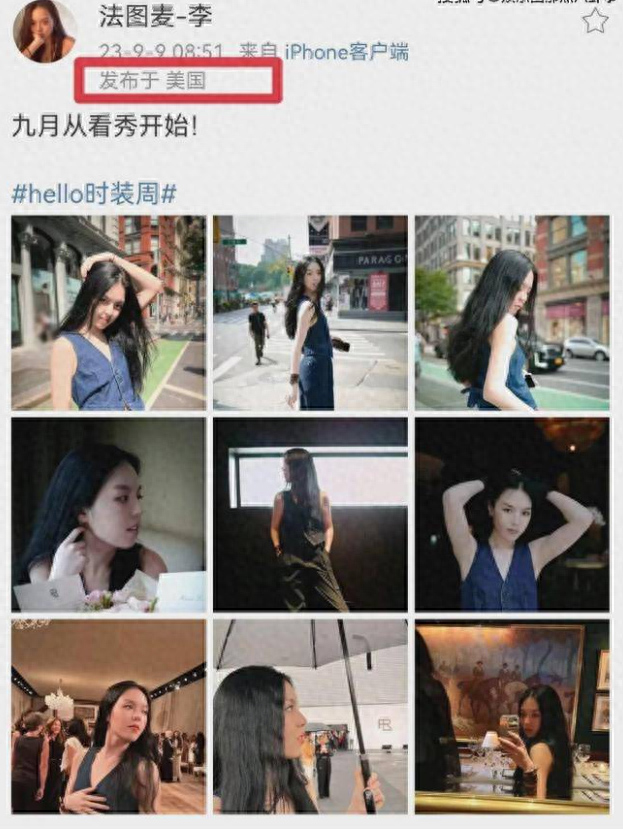Open the poster's profile avatar
623x834 pixels.
click(44, 31)
